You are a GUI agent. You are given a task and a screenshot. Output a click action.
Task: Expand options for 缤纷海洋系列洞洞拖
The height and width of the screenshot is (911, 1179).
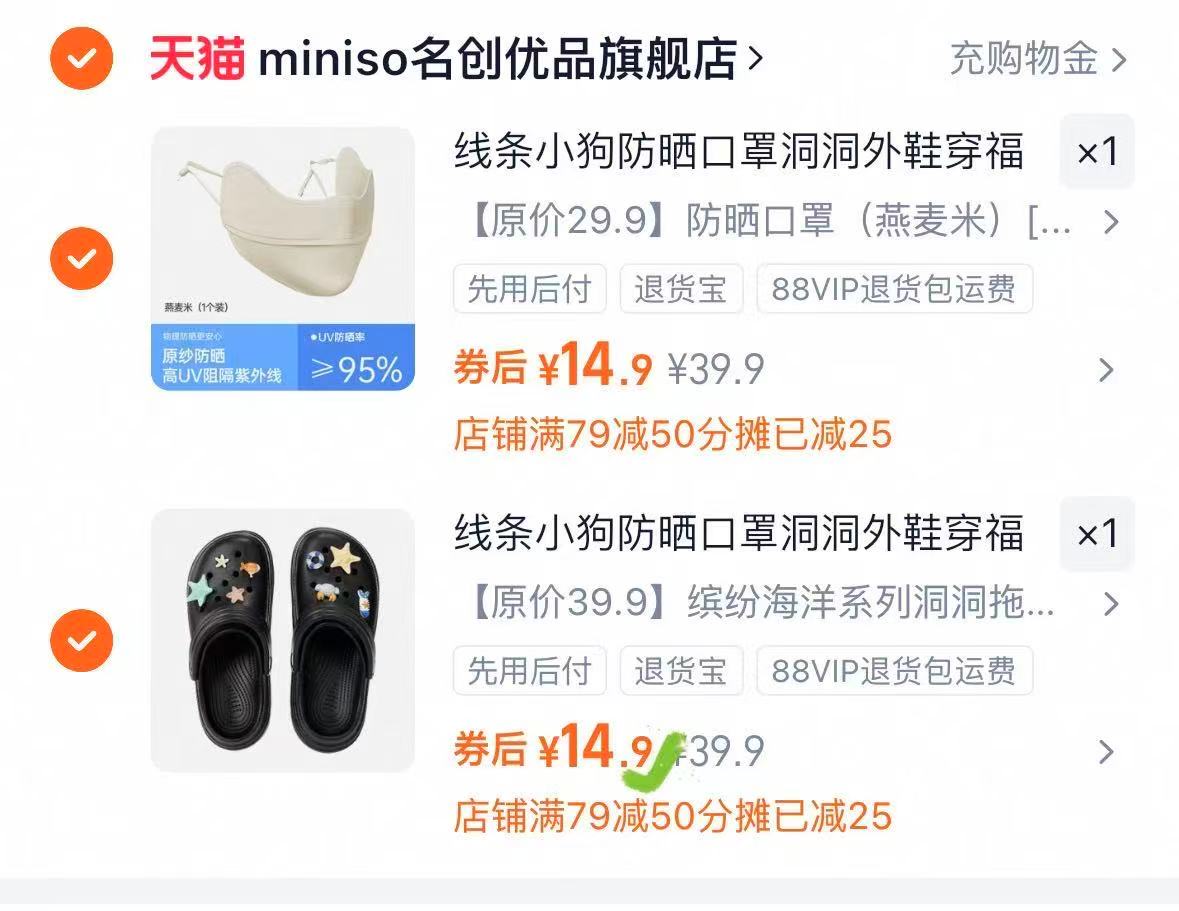click(1109, 604)
